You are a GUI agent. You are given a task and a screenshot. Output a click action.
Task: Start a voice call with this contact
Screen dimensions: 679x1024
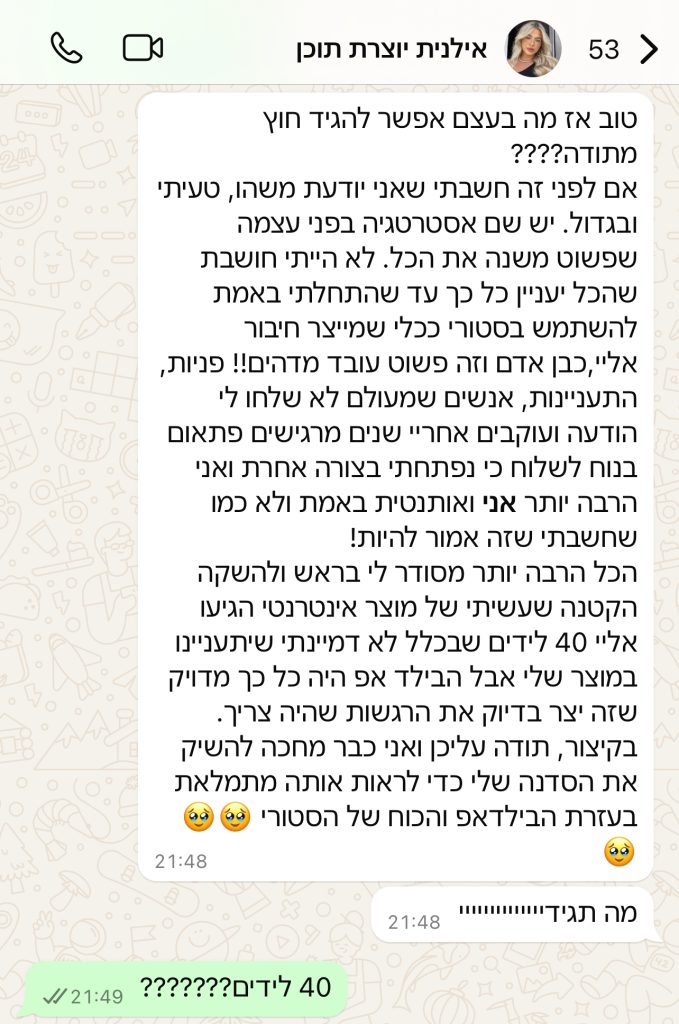tap(66, 48)
